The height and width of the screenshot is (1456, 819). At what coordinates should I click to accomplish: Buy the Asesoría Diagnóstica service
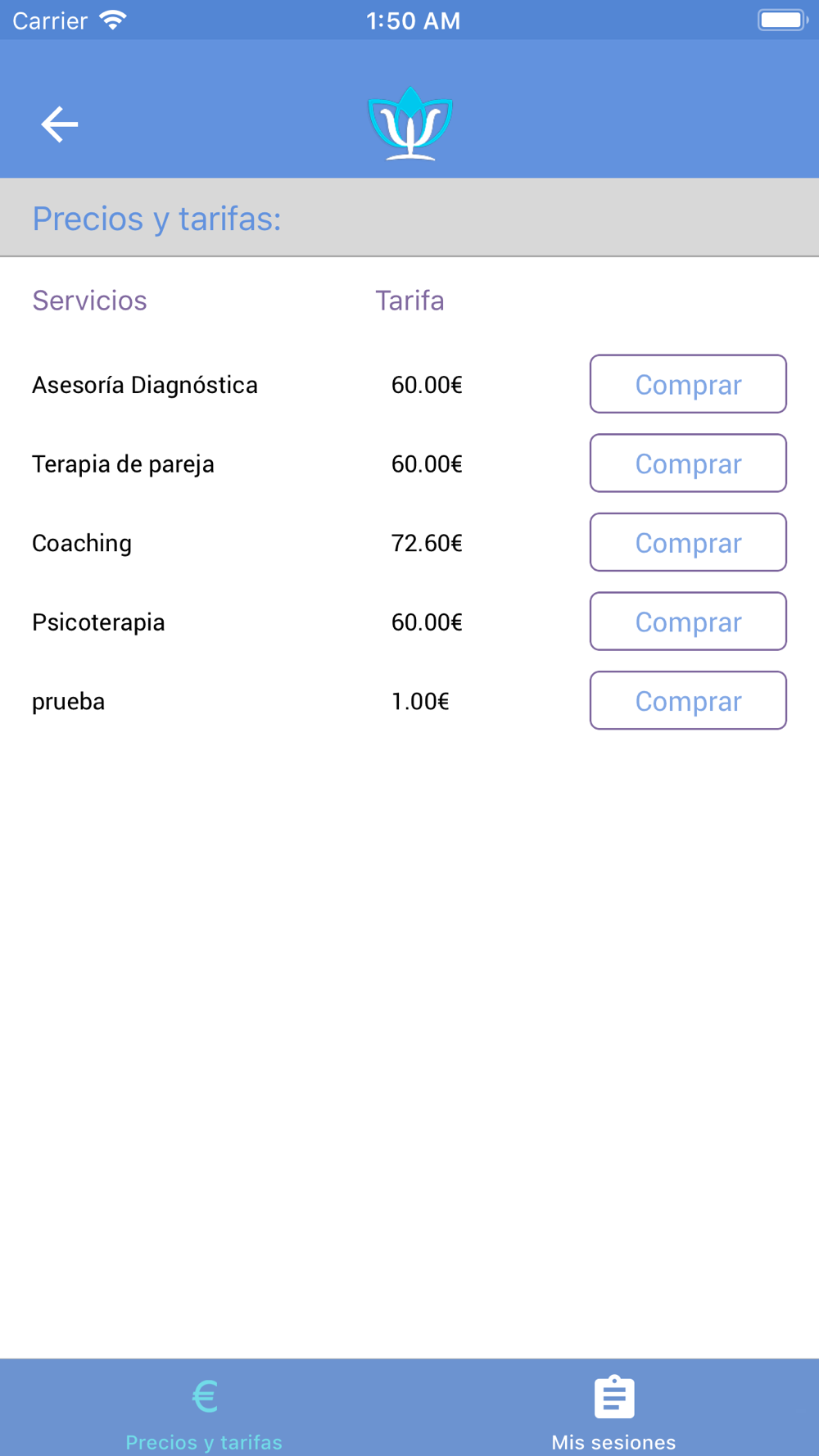(688, 384)
